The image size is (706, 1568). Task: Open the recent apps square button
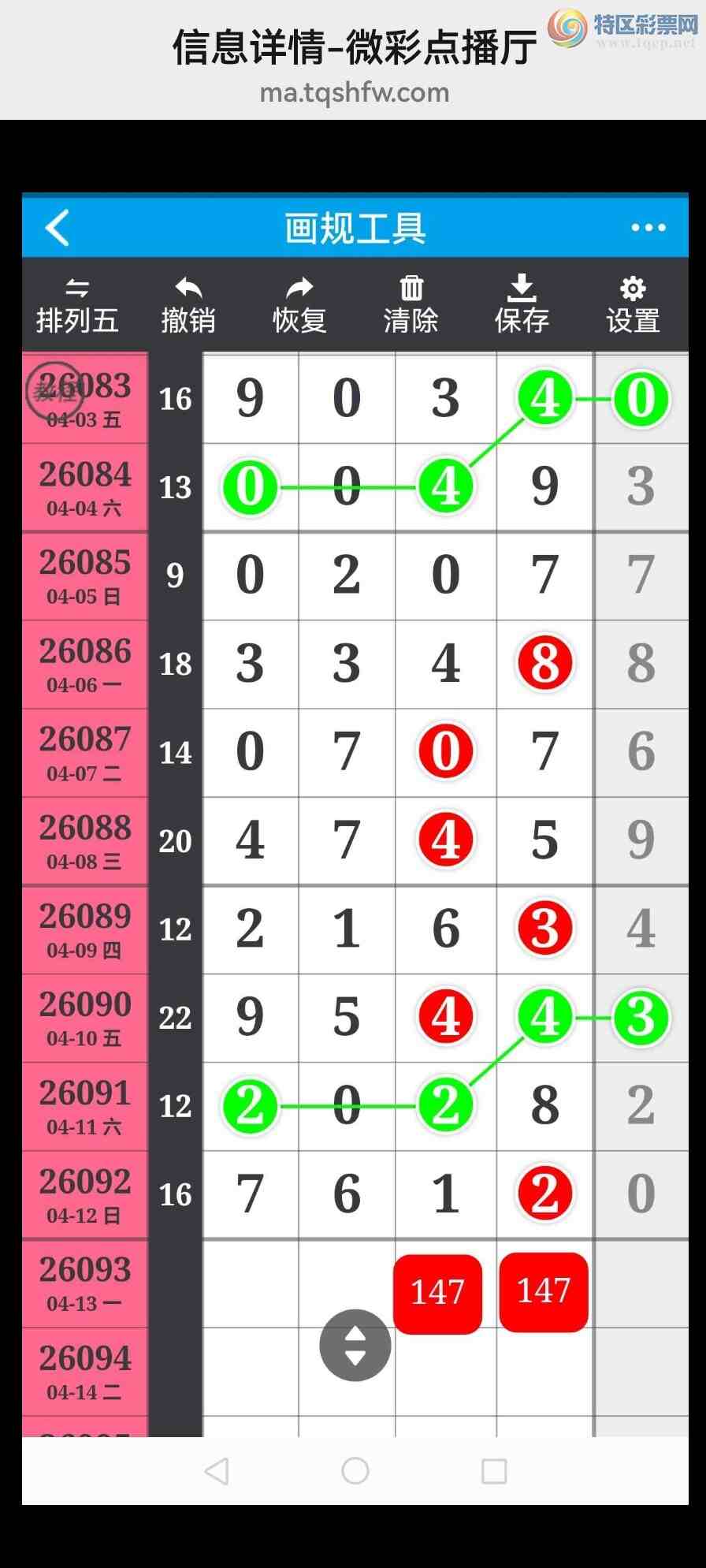(x=494, y=1470)
